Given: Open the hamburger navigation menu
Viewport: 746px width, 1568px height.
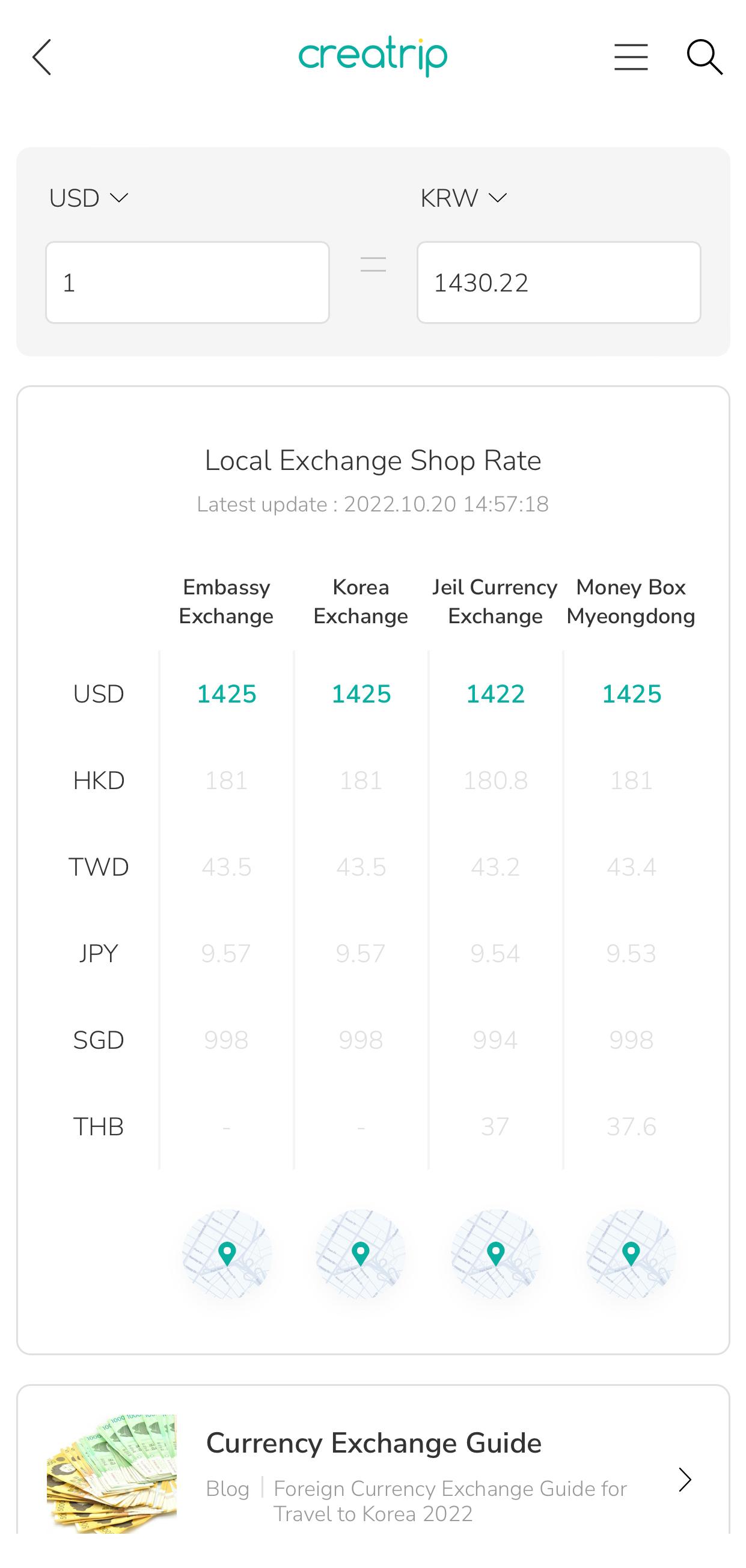Looking at the screenshot, I should [631, 58].
